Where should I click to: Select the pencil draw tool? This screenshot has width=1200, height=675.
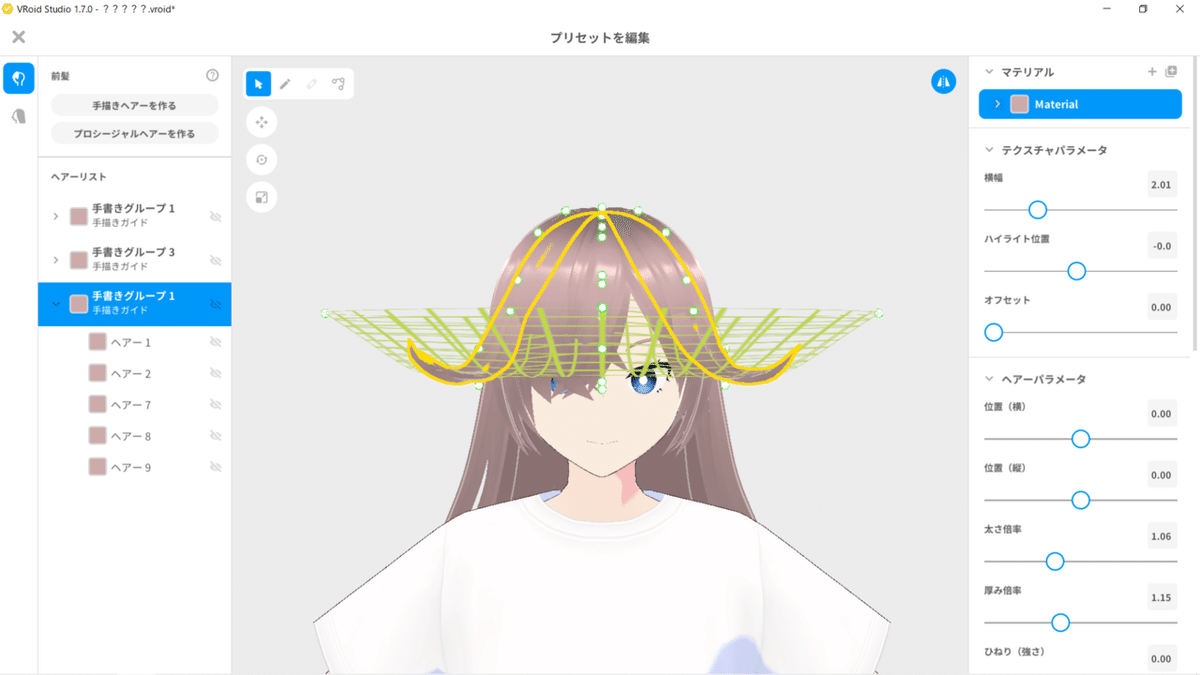point(285,84)
